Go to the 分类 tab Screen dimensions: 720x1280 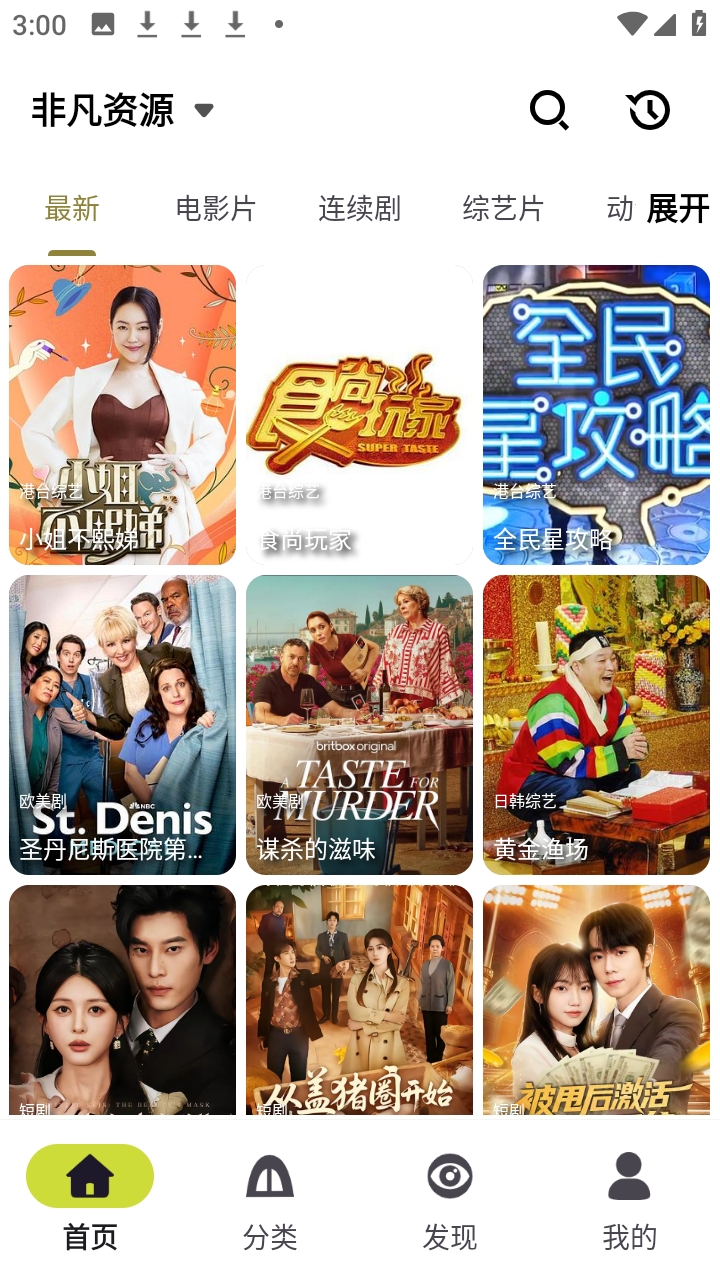[x=270, y=1200]
